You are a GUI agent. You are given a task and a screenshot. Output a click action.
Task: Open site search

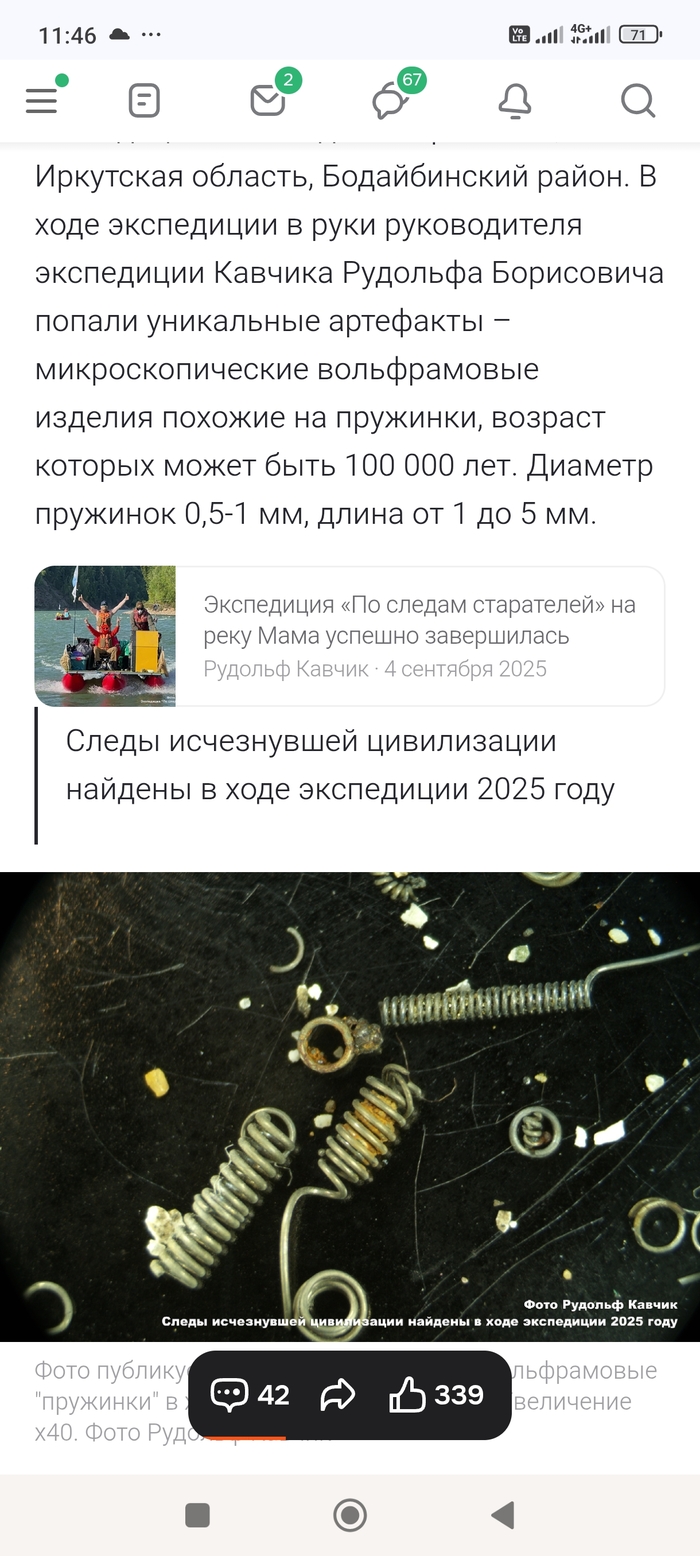click(637, 101)
